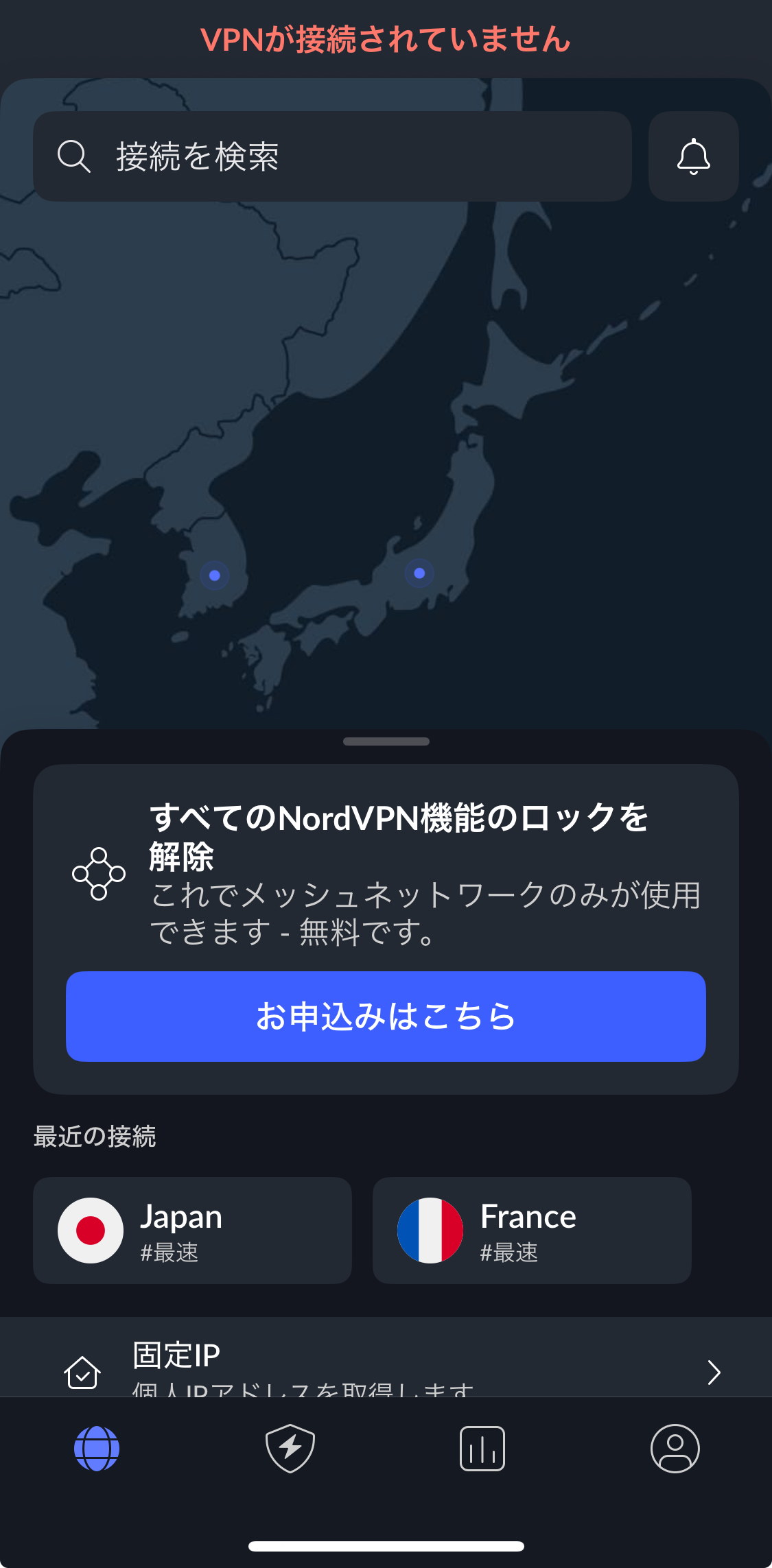
Task: Open the shield threat protection tab
Action: click(290, 1448)
